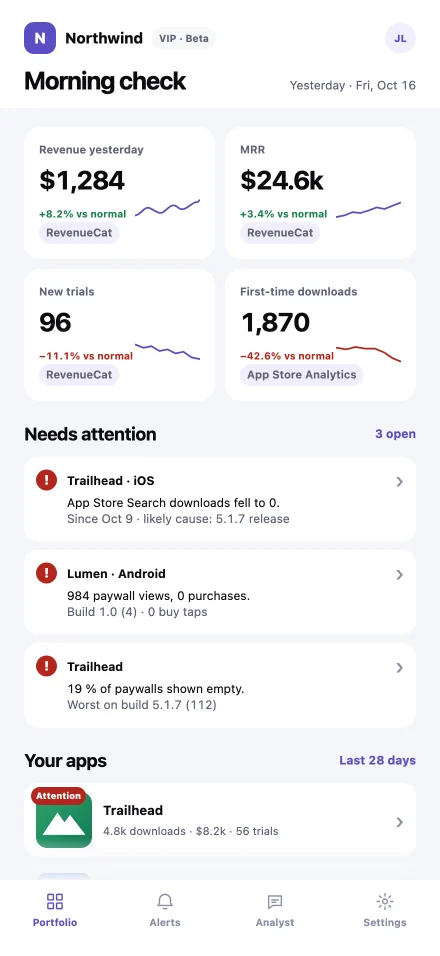Open the JL profile avatar
The image size is (440, 956).
[400, 38]
